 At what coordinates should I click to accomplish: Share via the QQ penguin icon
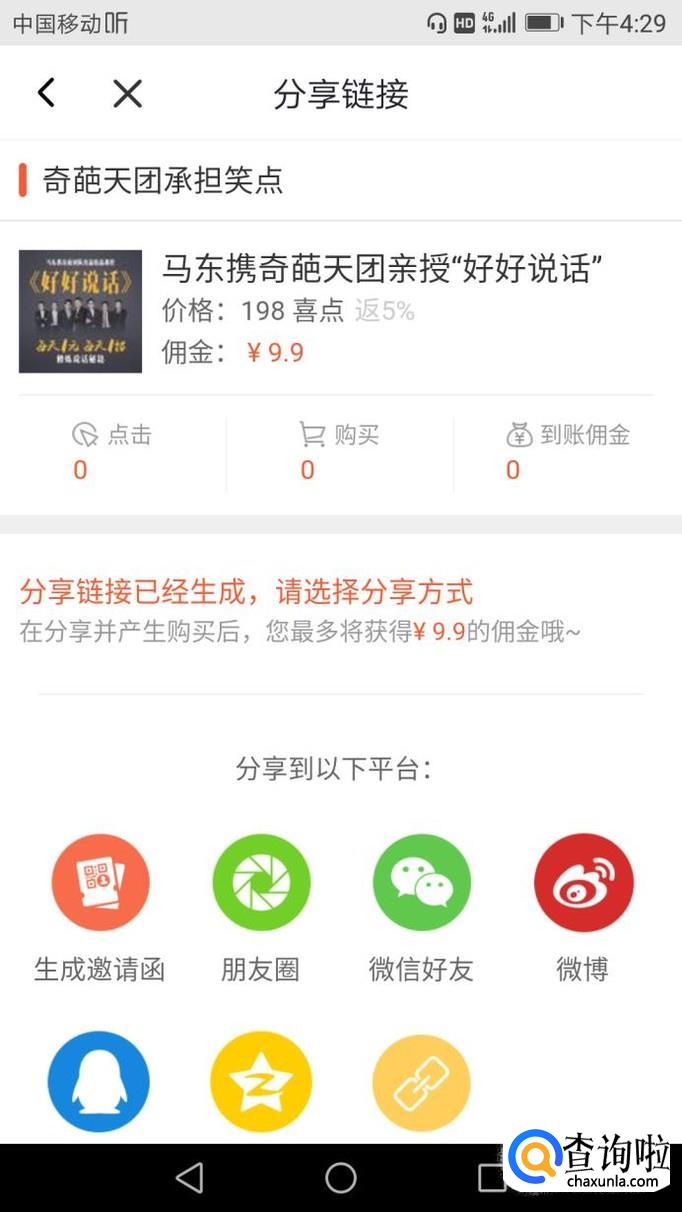[98, 1083]
